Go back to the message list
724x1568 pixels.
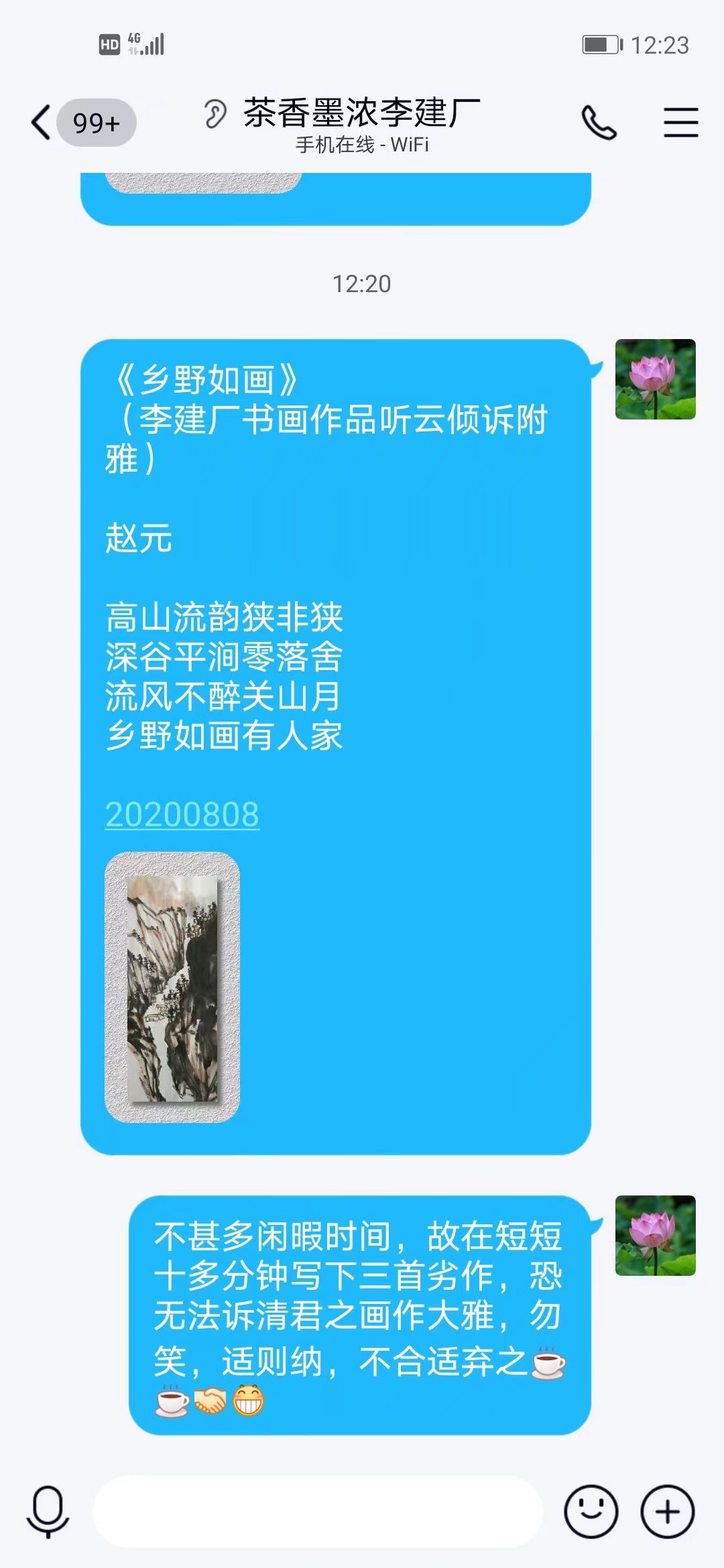click(42, 123)
